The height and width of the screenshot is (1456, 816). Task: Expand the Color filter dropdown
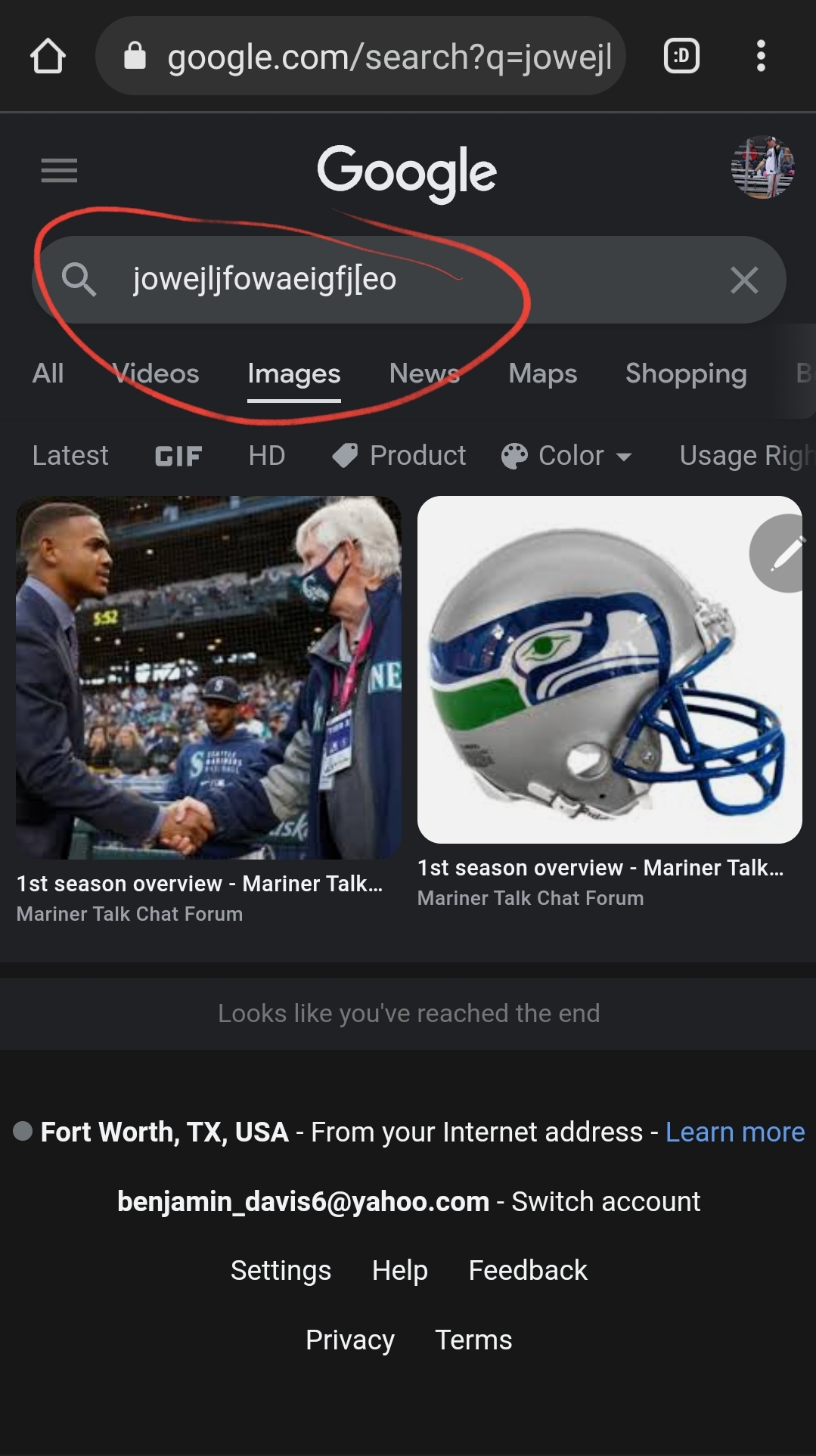click(x=567, y=456)
